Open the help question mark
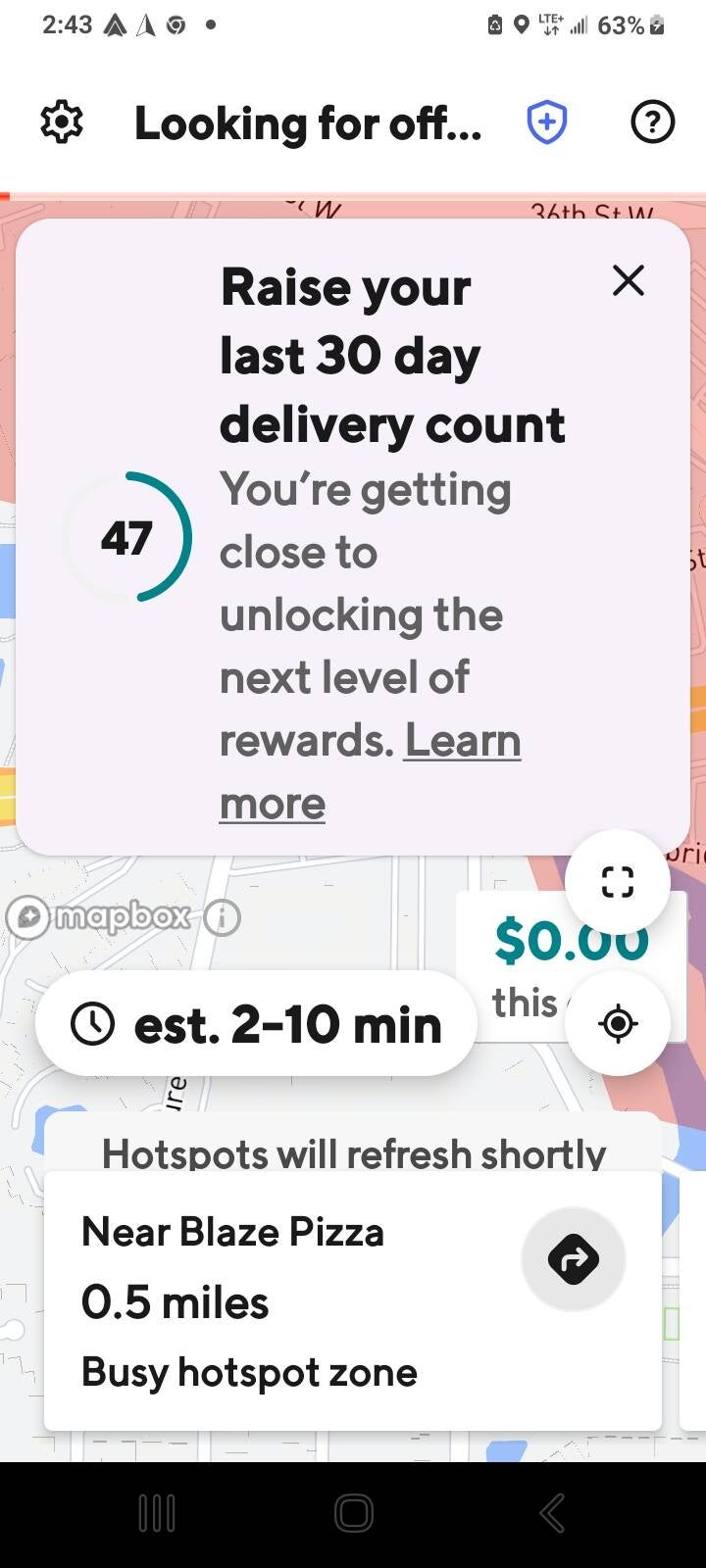Viewport: 706px width, 1568px height. pos(652,123)
